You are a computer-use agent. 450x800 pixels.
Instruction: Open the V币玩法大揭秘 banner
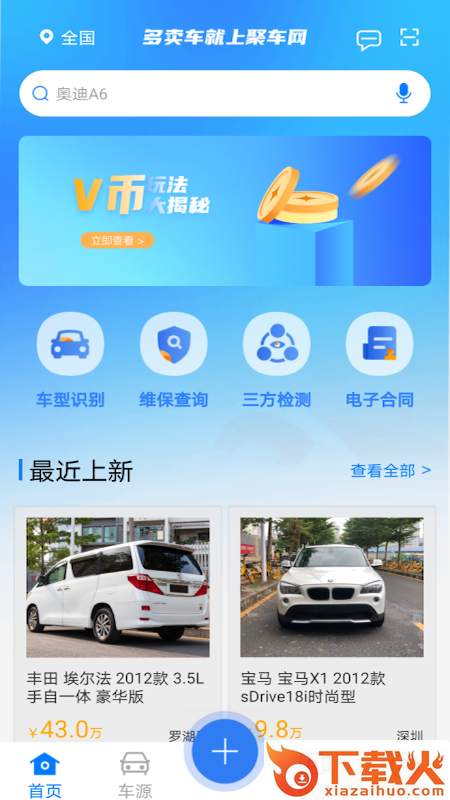[x=225, y=211]
